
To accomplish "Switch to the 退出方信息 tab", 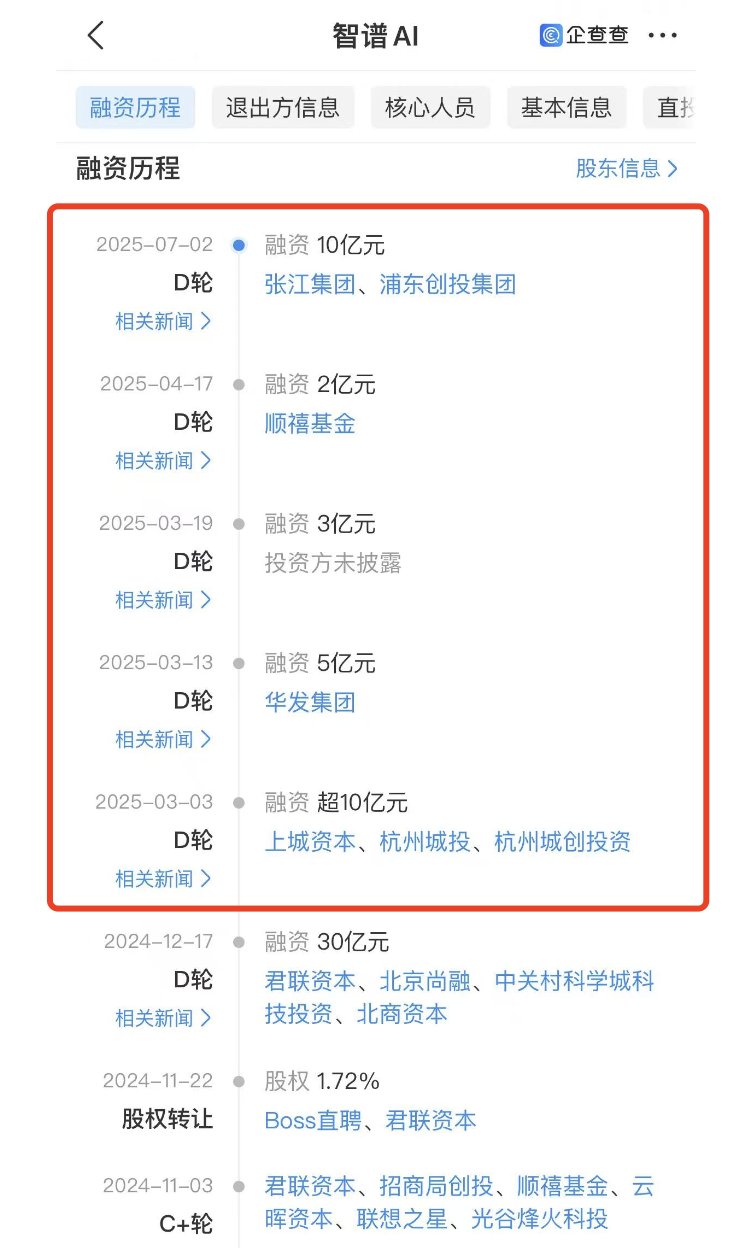I will [282, 108].
